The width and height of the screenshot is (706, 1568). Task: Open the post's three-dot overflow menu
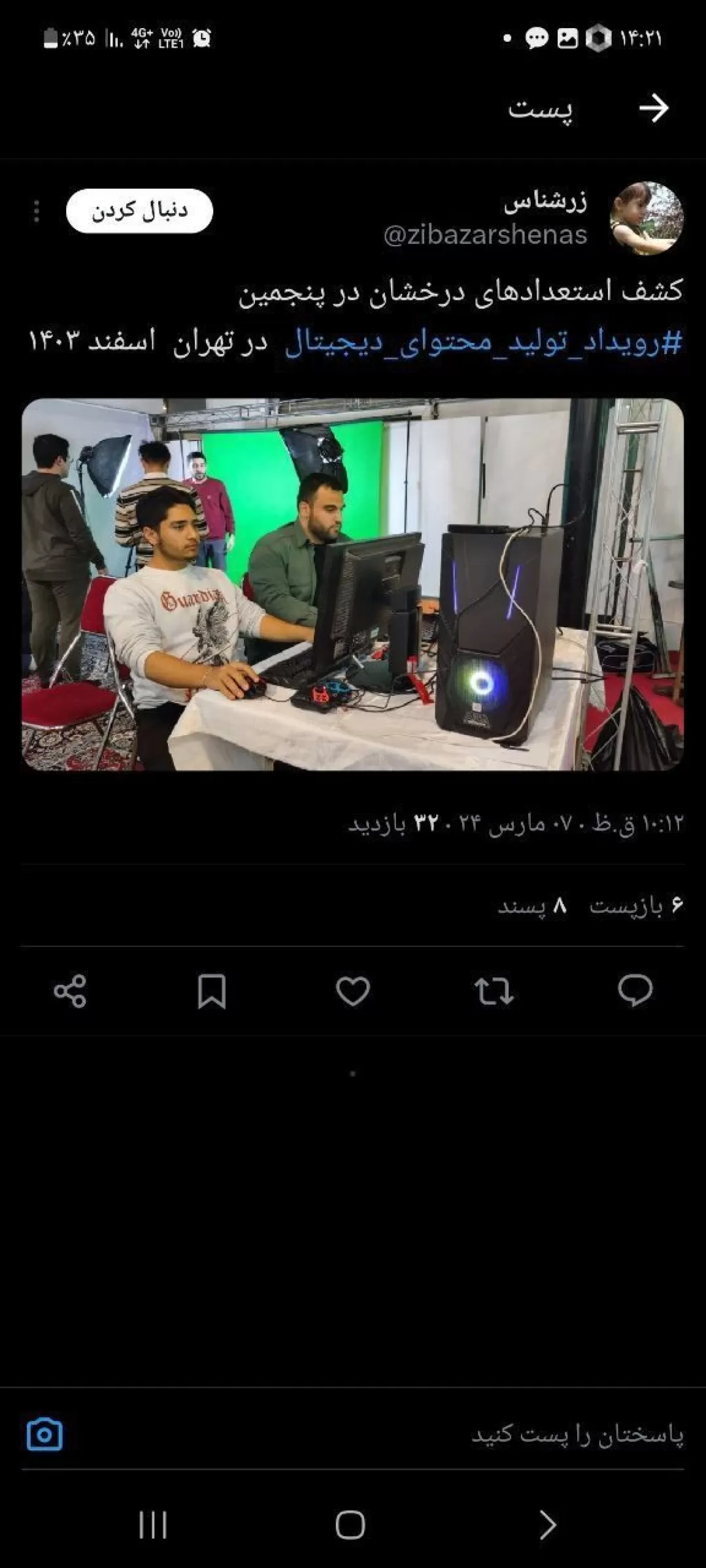pos(37,211)
